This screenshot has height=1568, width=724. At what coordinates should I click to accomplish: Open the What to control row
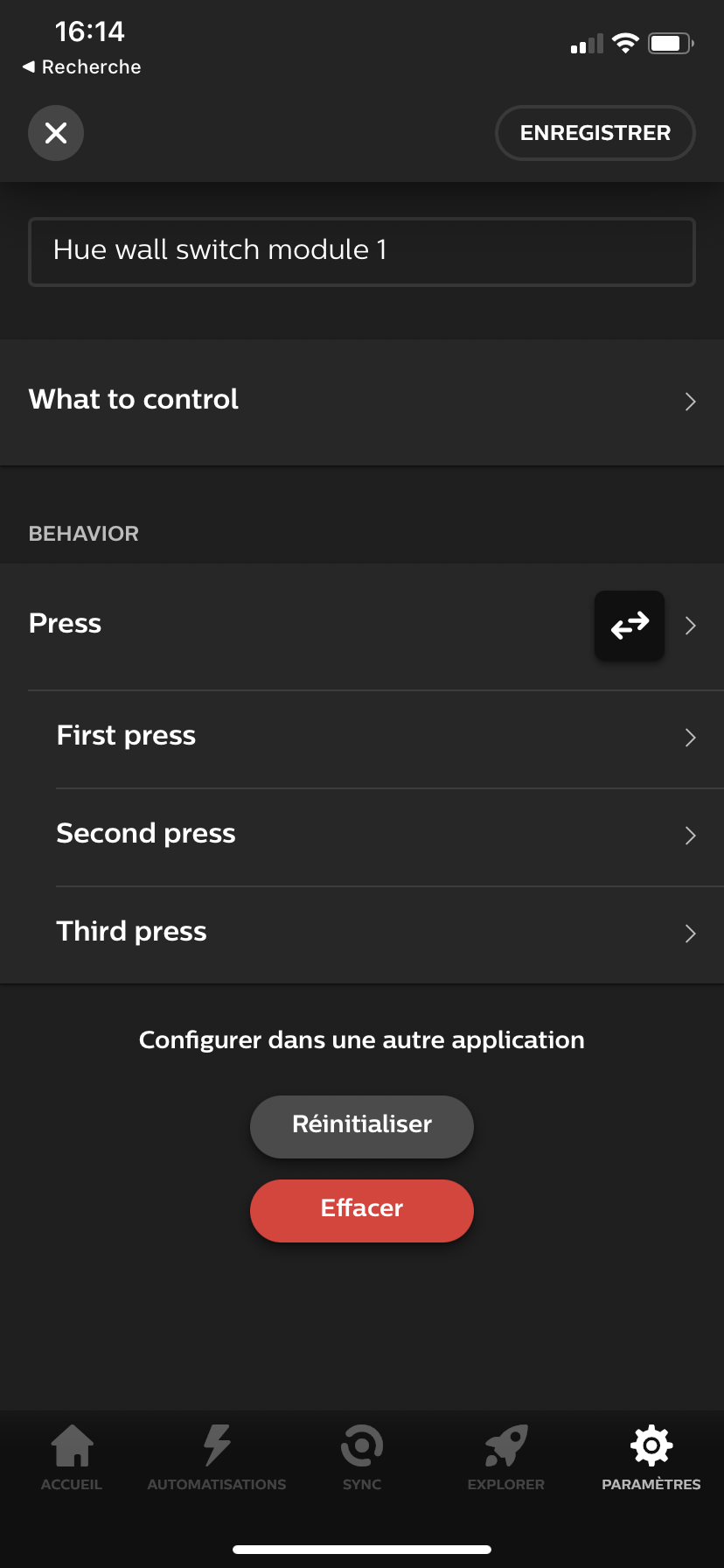pos(362,402)
